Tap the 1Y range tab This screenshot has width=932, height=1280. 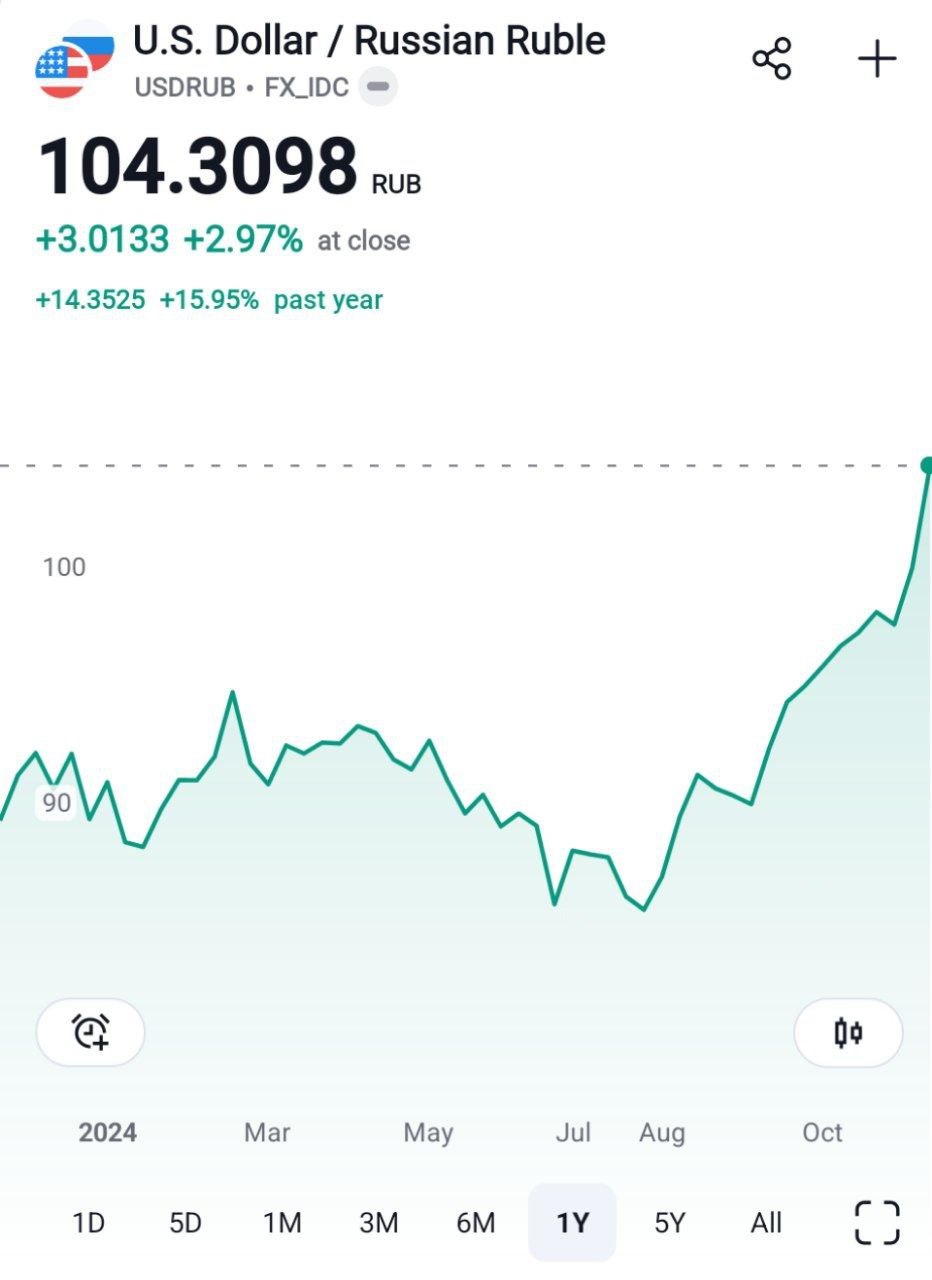572,1222
